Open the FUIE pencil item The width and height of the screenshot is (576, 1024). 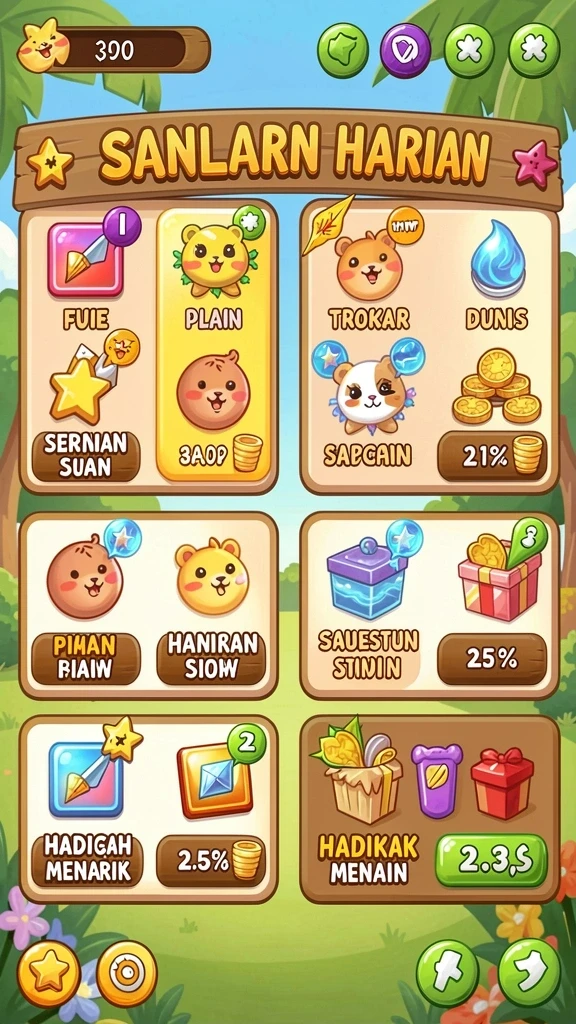(86, 274)
